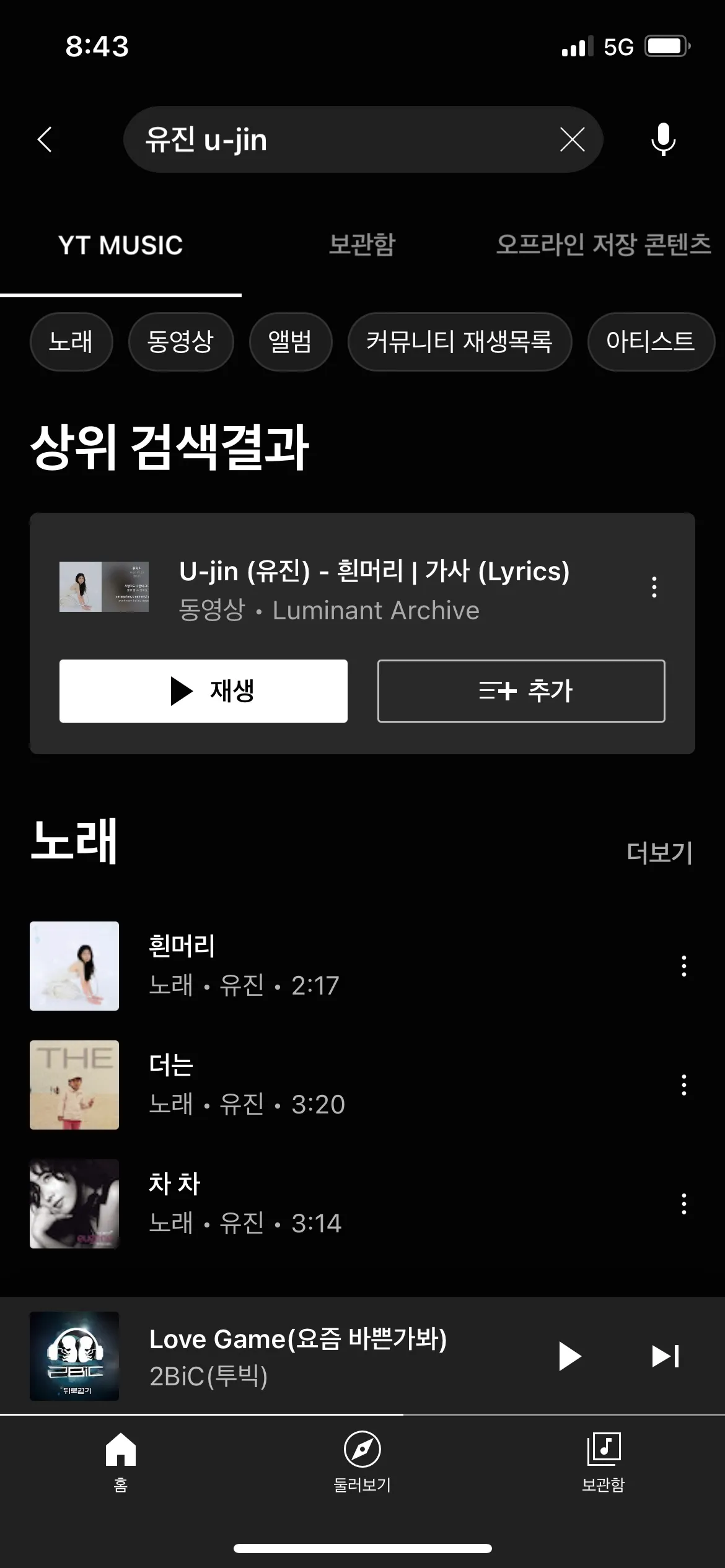Image resolution: width=725 pixels, height=1568 pixels.
Task: Tap the microphone icon for voice search
Action: click(662, 139)
